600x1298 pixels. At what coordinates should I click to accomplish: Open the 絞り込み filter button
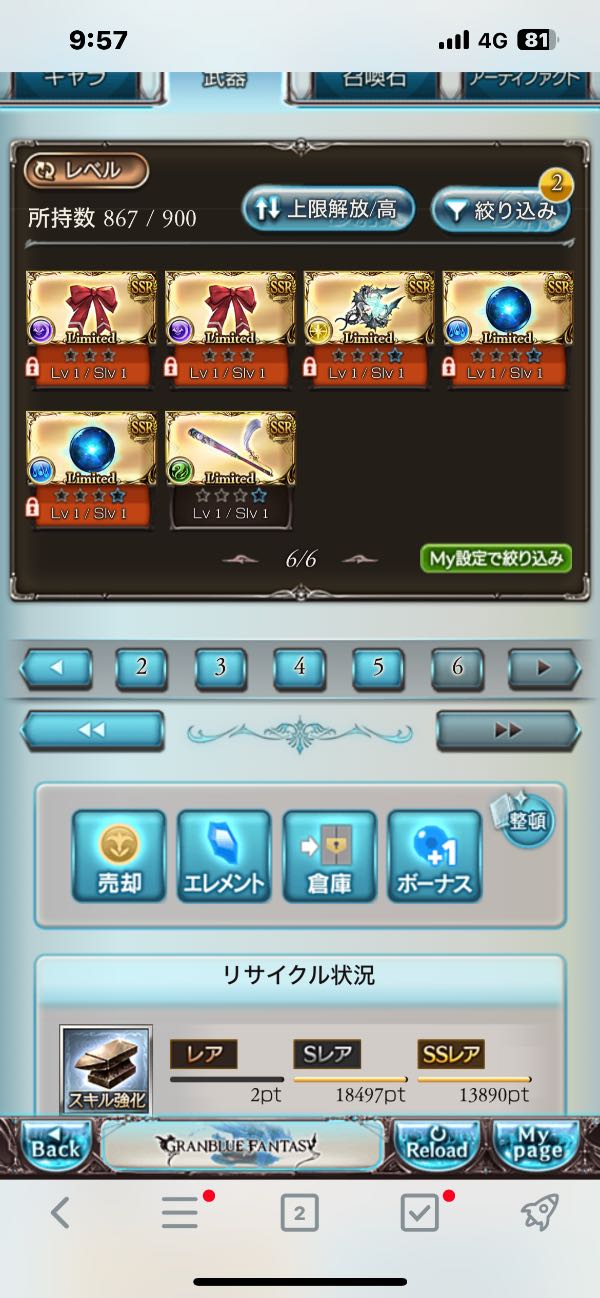[x=501, y=210]
